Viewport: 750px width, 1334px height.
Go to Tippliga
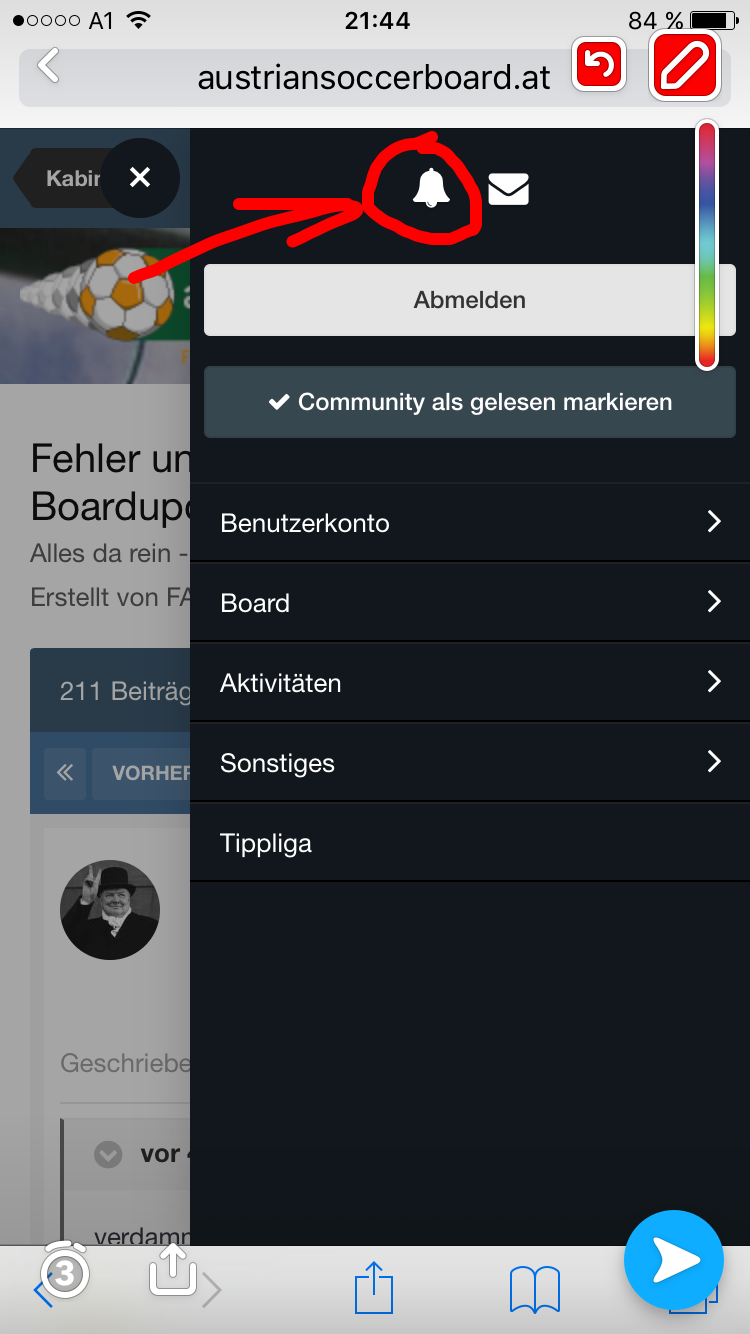pos(470,842)
